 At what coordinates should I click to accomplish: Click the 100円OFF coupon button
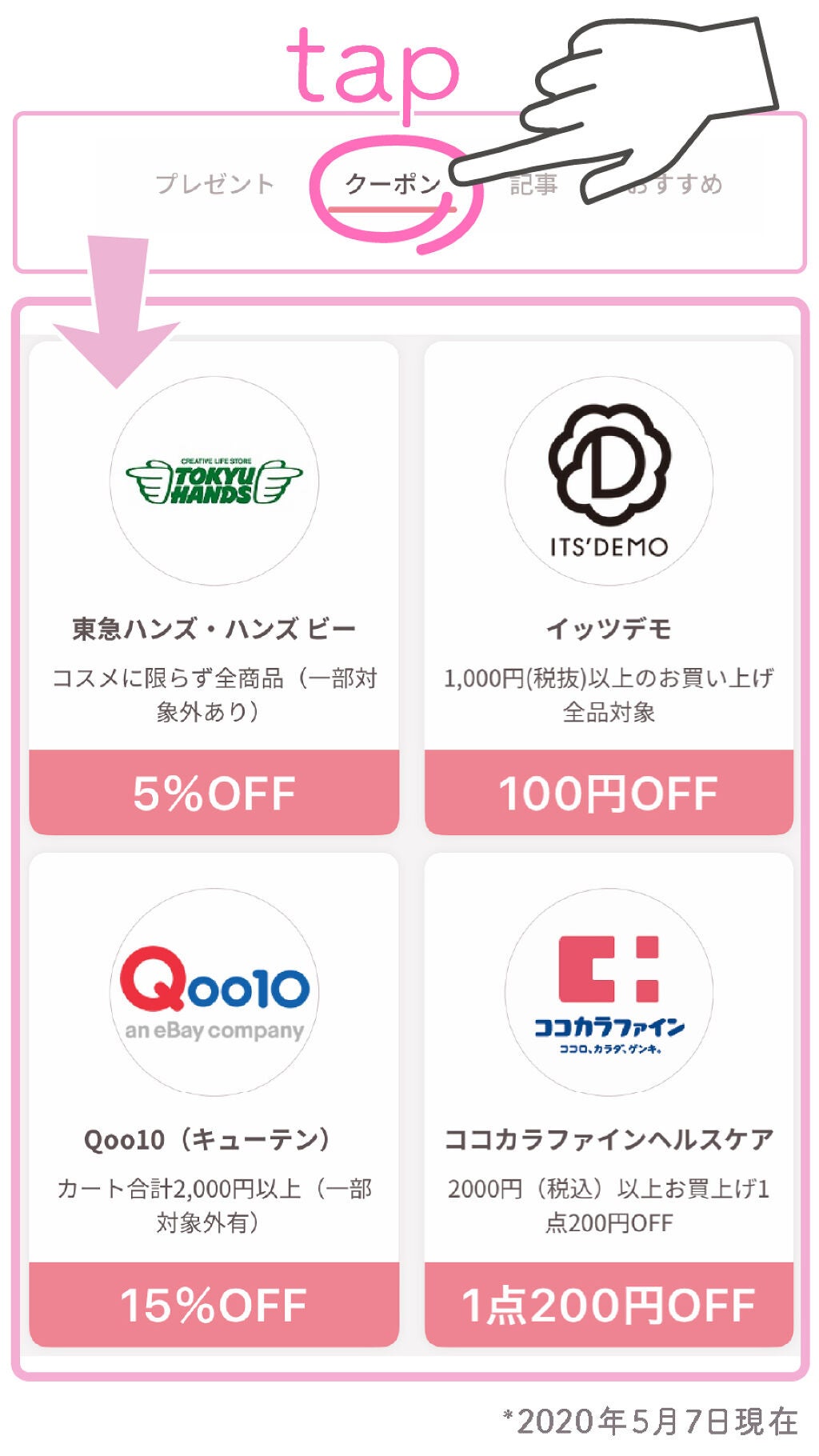613,794
